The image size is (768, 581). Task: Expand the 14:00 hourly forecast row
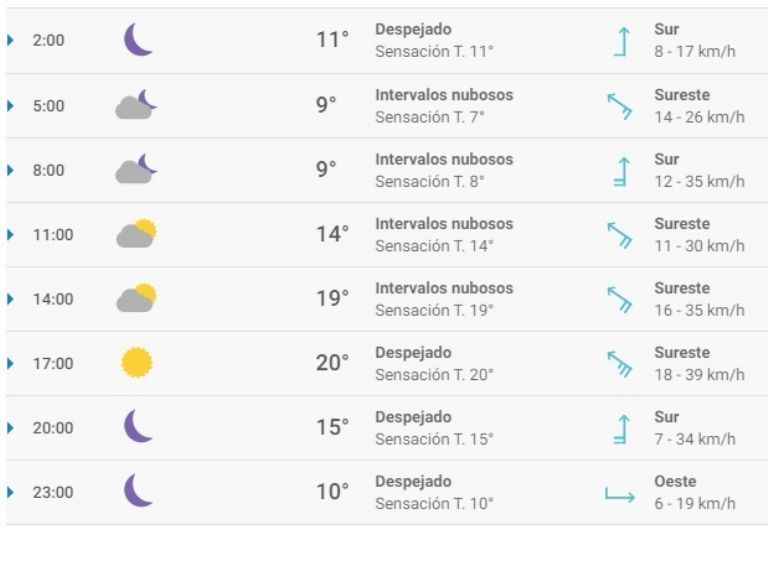coord(11,299)
